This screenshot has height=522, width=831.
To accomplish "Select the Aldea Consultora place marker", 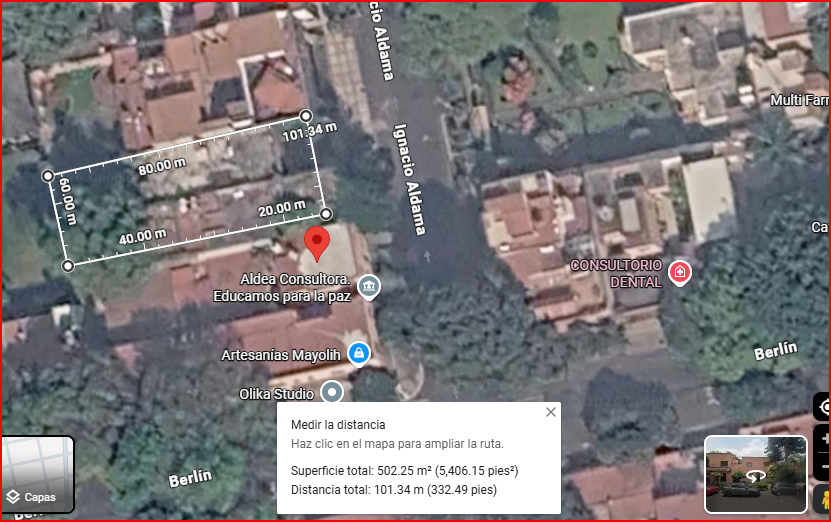I will pyautogui.click(x=368, y=287).
